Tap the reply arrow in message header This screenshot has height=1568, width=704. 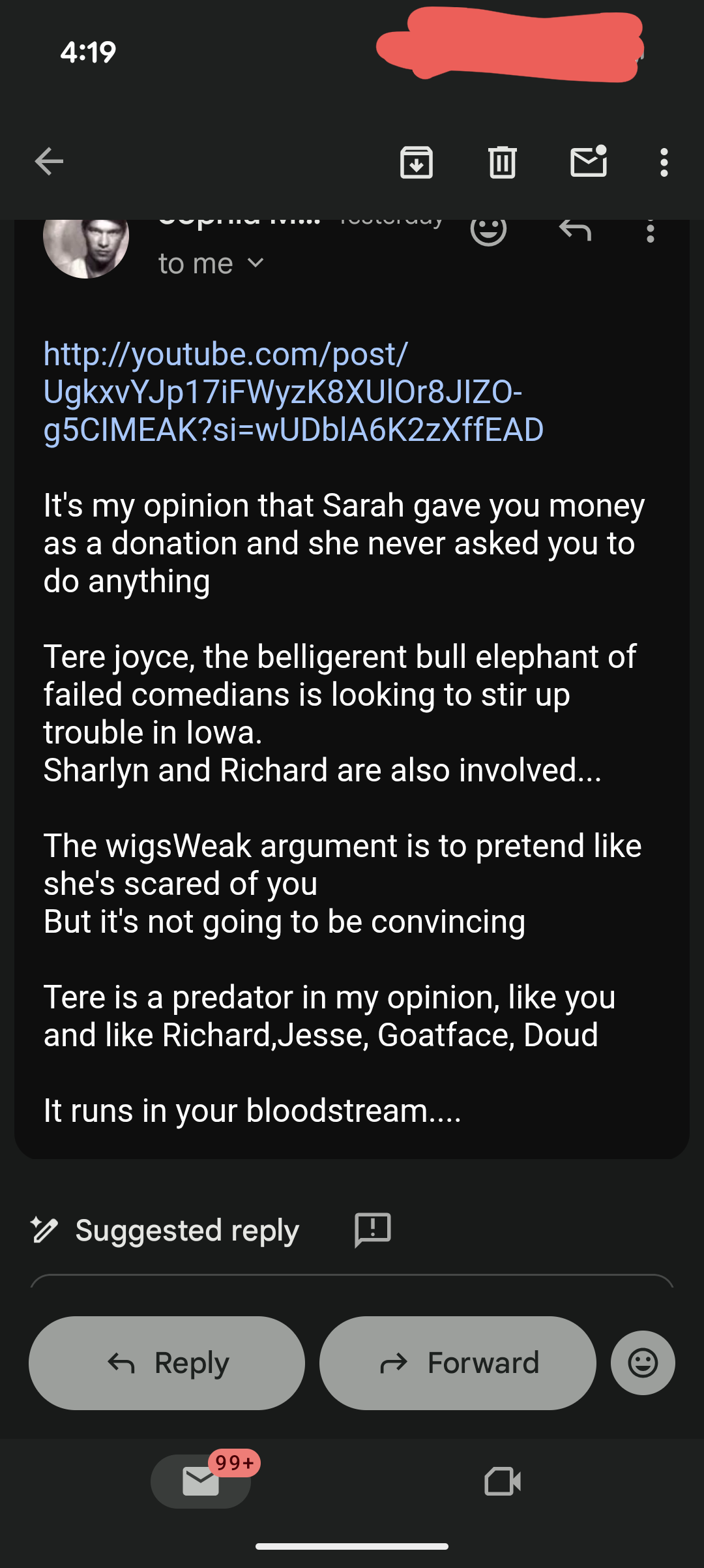tap(575, 231)
